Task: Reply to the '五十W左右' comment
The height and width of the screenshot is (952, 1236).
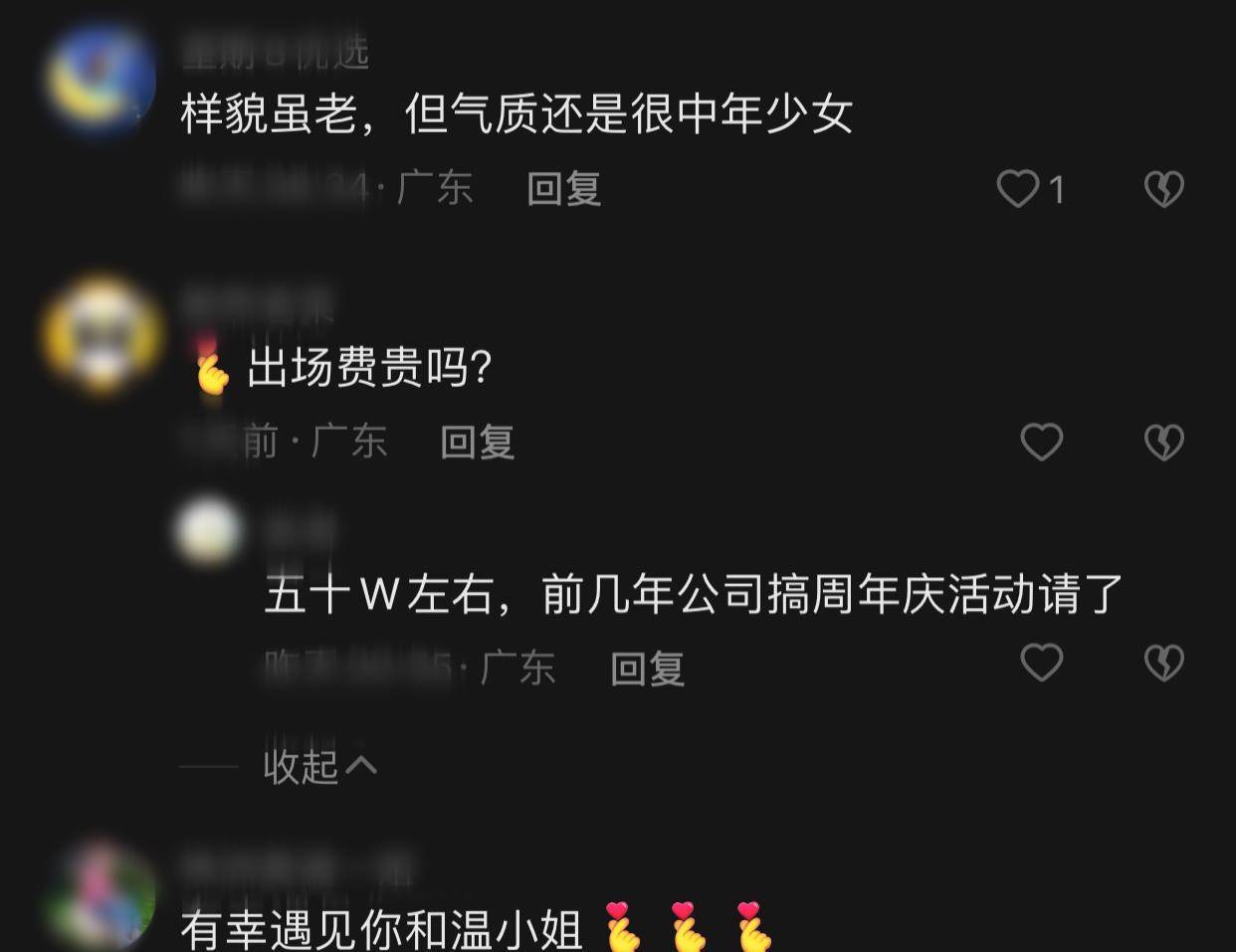Action: 647,668
